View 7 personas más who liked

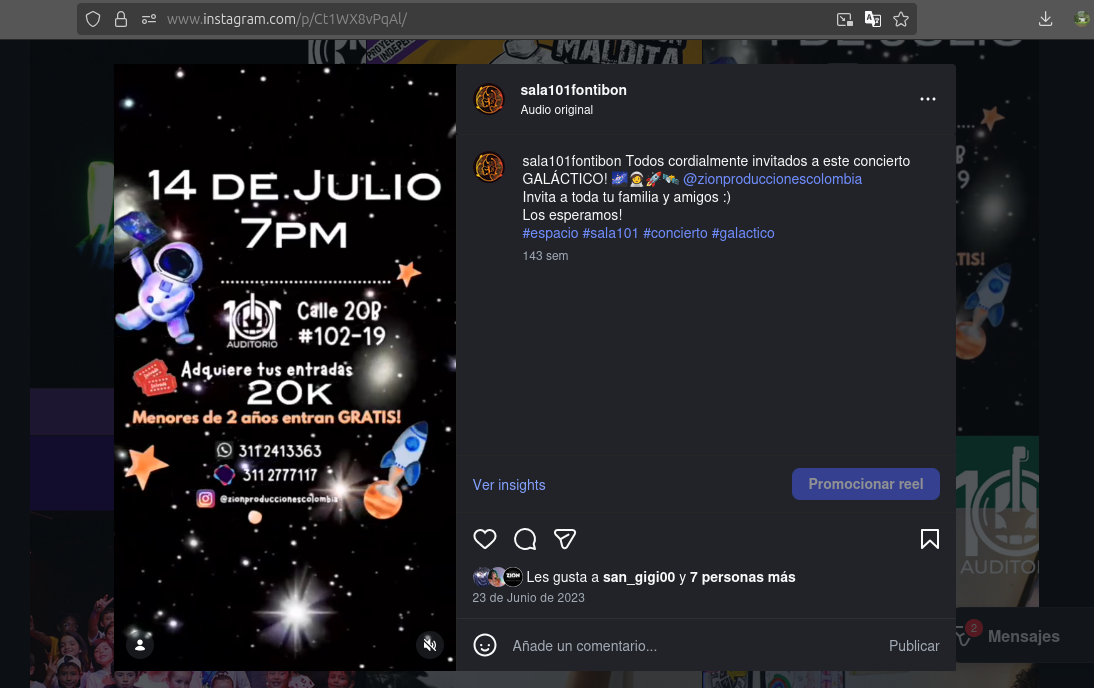tap(742, 577)
